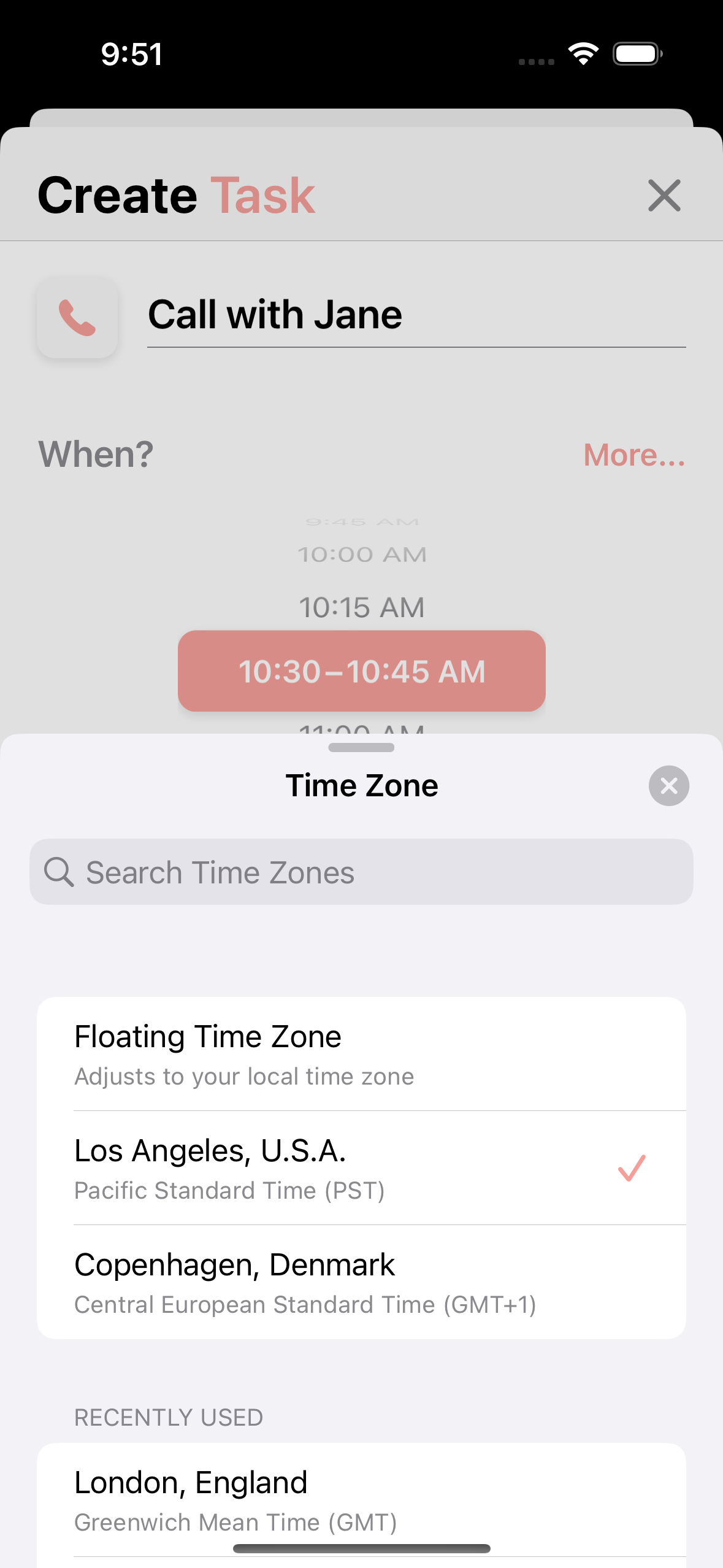
Task: Select Copenhagen, Denmark time zone
Action: 361,1282
